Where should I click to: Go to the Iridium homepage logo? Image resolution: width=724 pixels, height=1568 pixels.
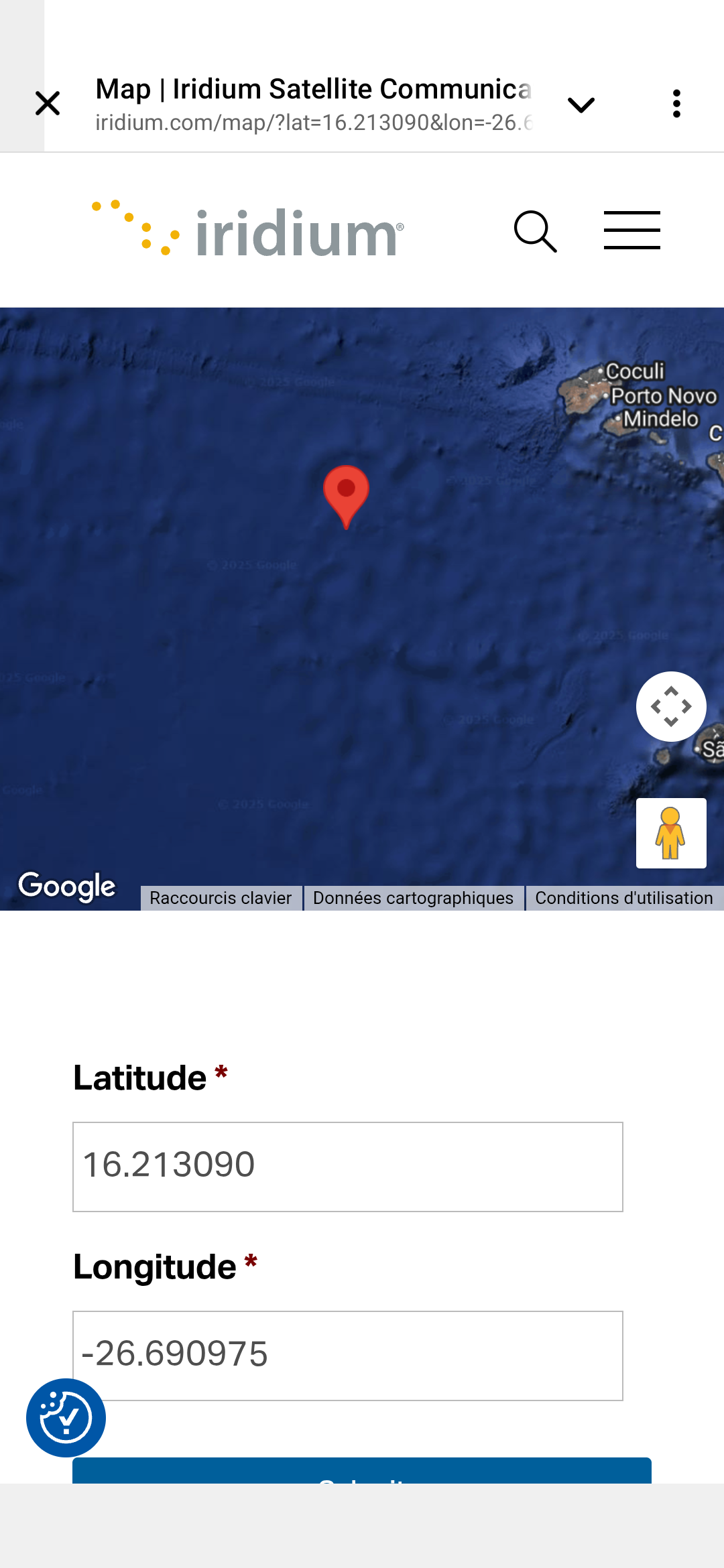coord(248,231)
